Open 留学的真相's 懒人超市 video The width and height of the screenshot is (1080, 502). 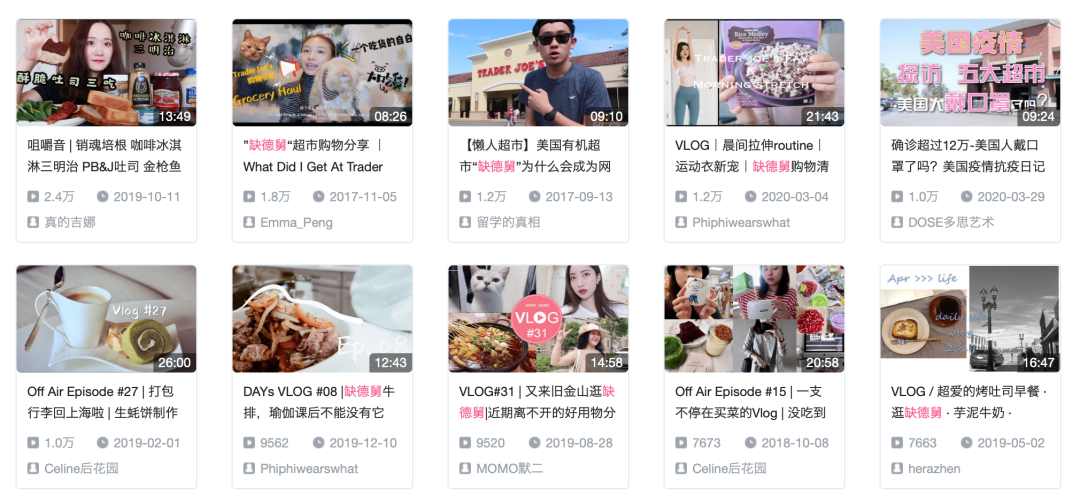pyautogui.click(x=538, y=72)
